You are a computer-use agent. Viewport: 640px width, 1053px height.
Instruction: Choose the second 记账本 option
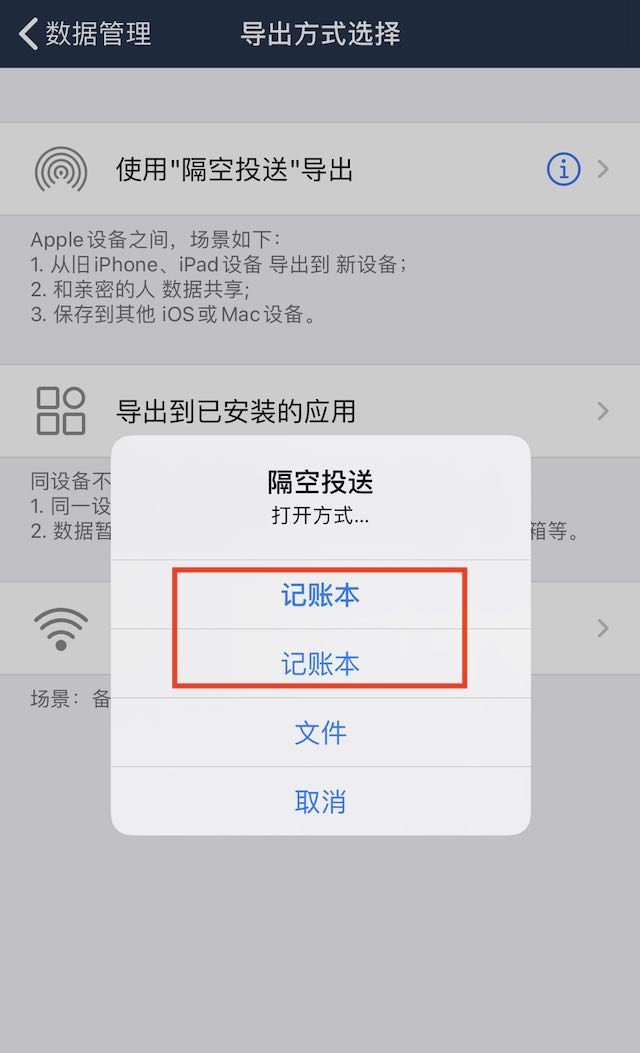point(320,664)
